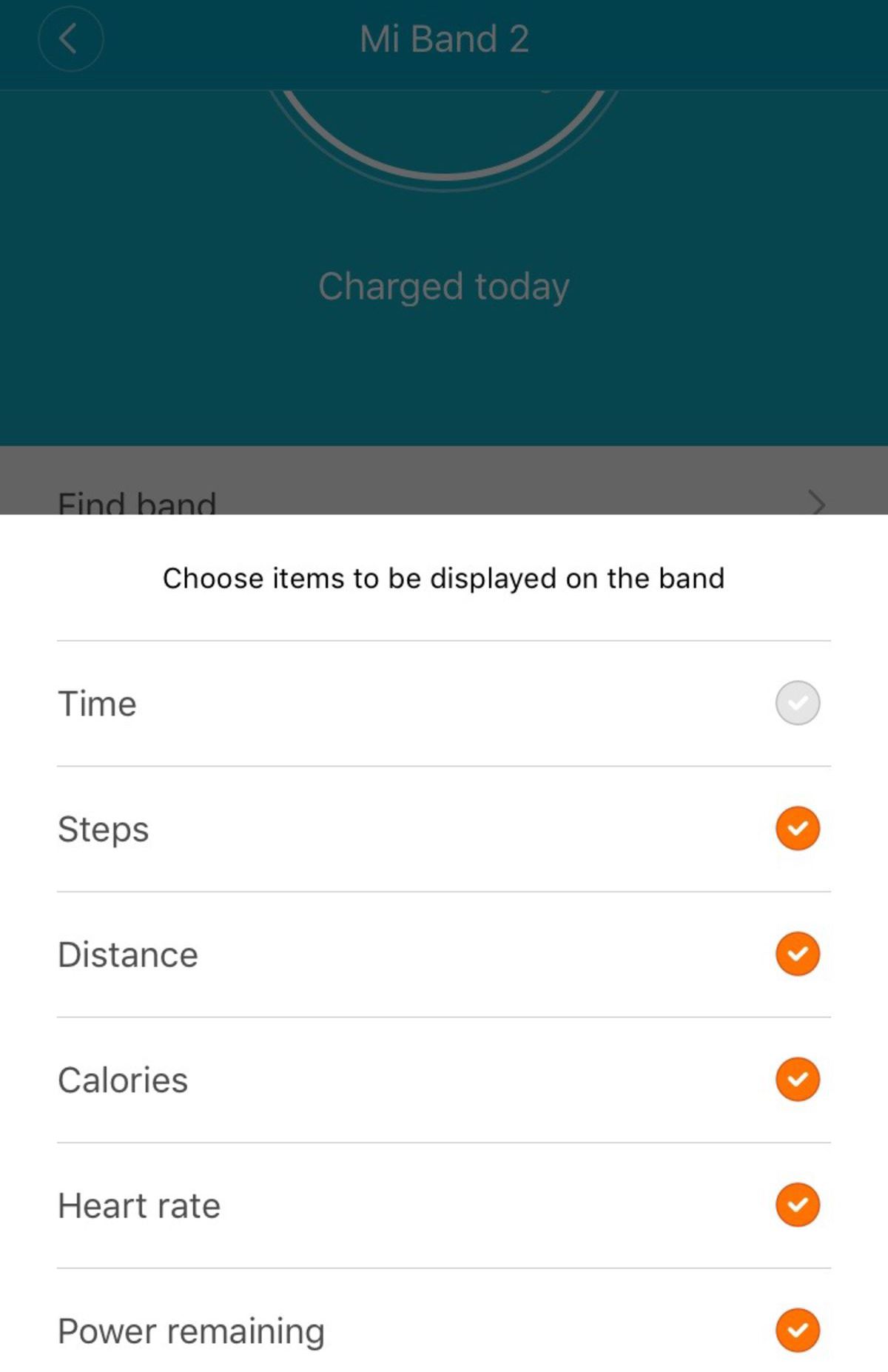The image size is (888, 1372).
Task: Deselect the Calories display item
Action: [x=797, y=1079]
